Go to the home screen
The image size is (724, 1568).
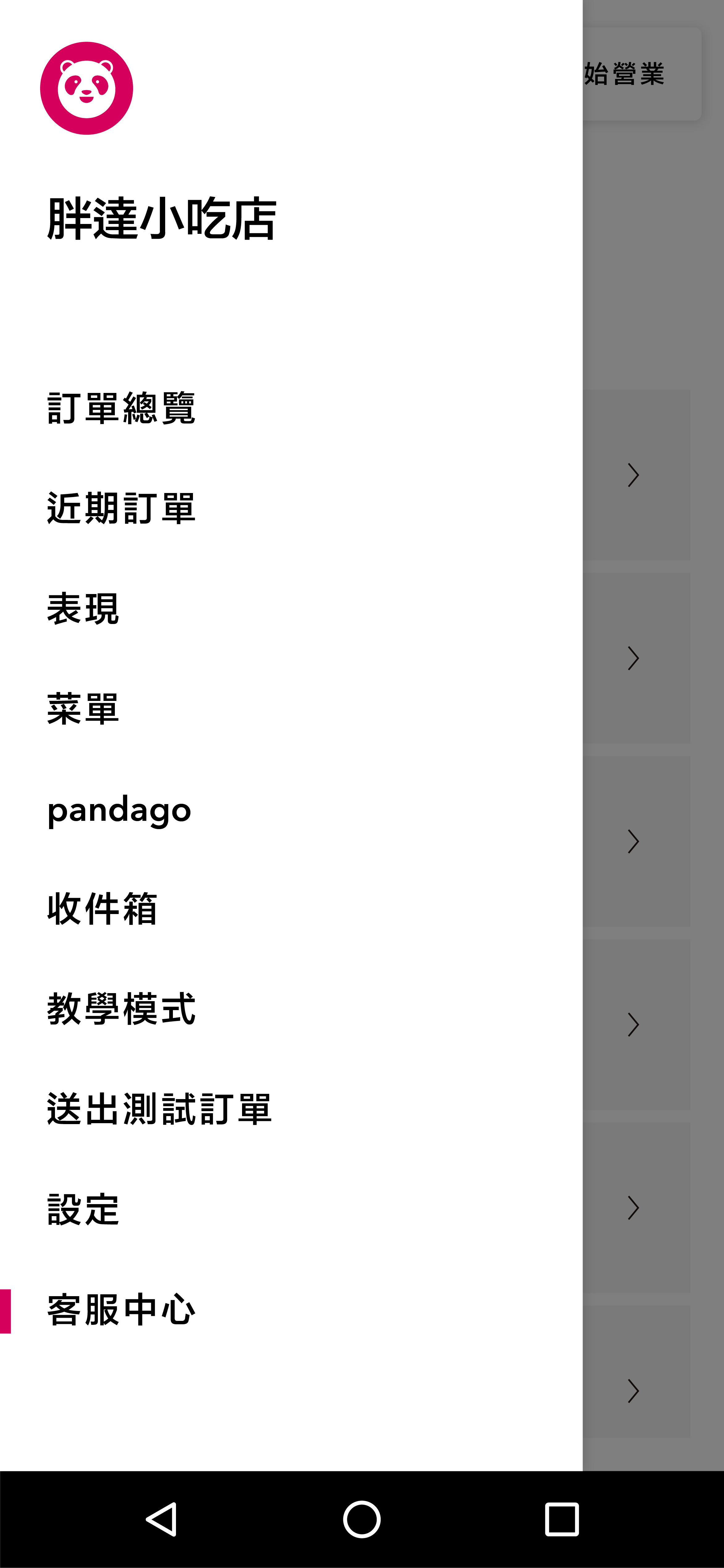click(362, 1519)
